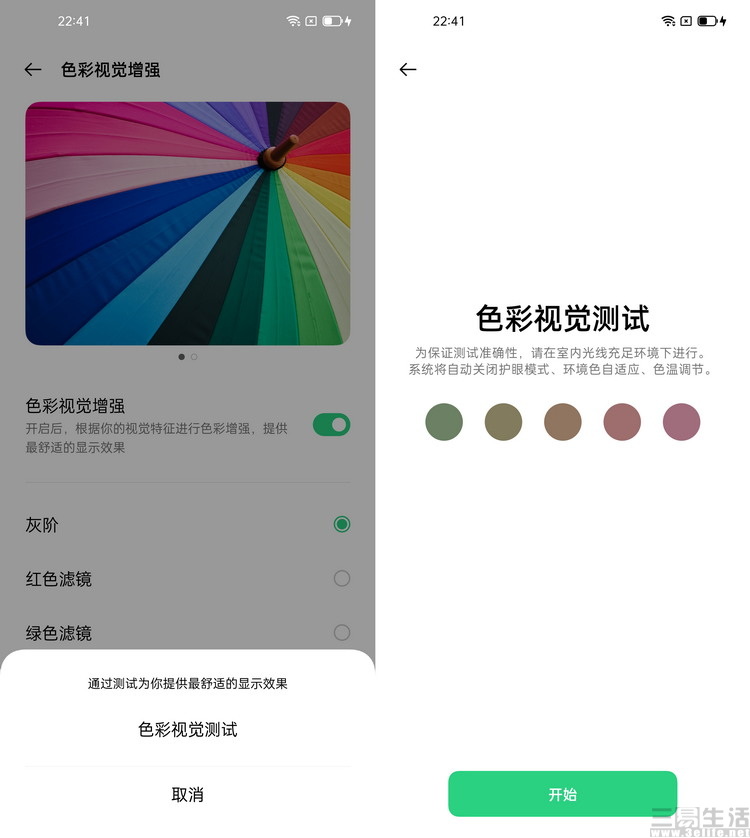Go back from the 色彩视觉增强 settings page
Screen dimensions: 750x838
(33, 69)
